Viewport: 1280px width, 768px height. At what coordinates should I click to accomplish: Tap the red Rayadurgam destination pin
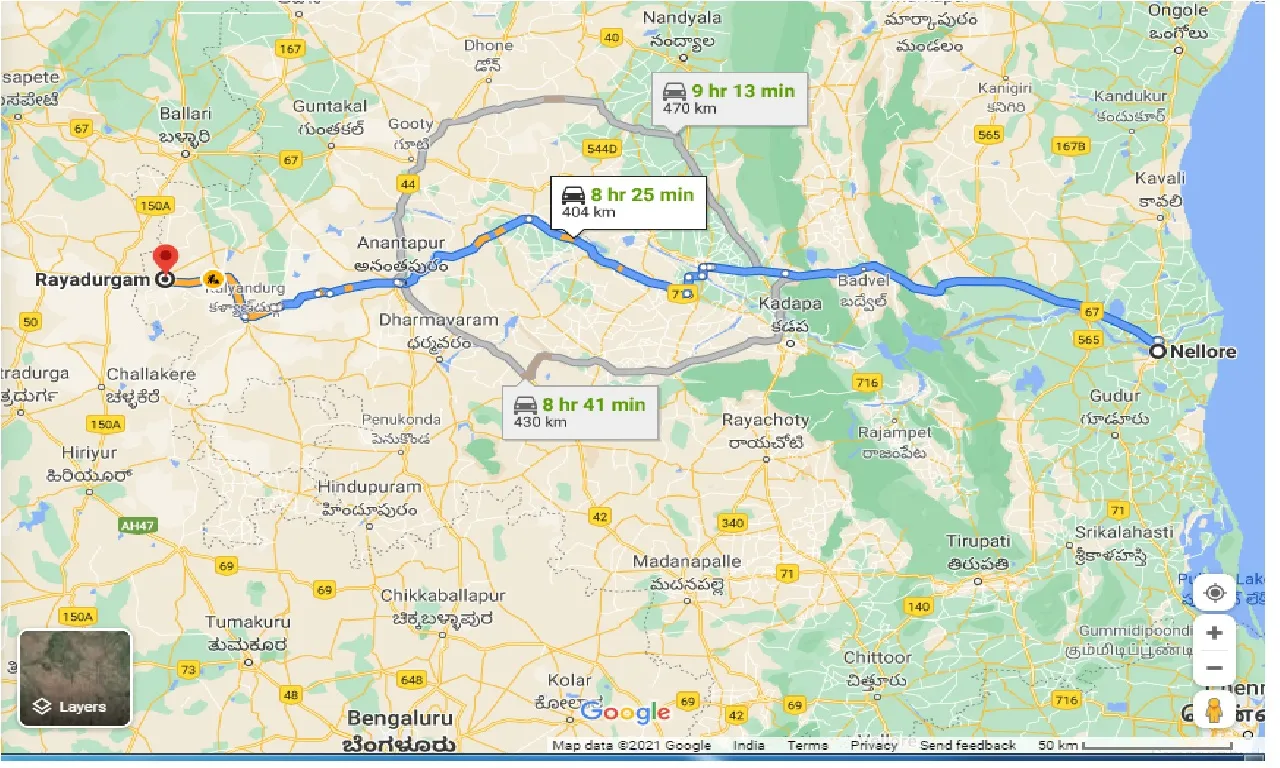(x=167, y=260)
